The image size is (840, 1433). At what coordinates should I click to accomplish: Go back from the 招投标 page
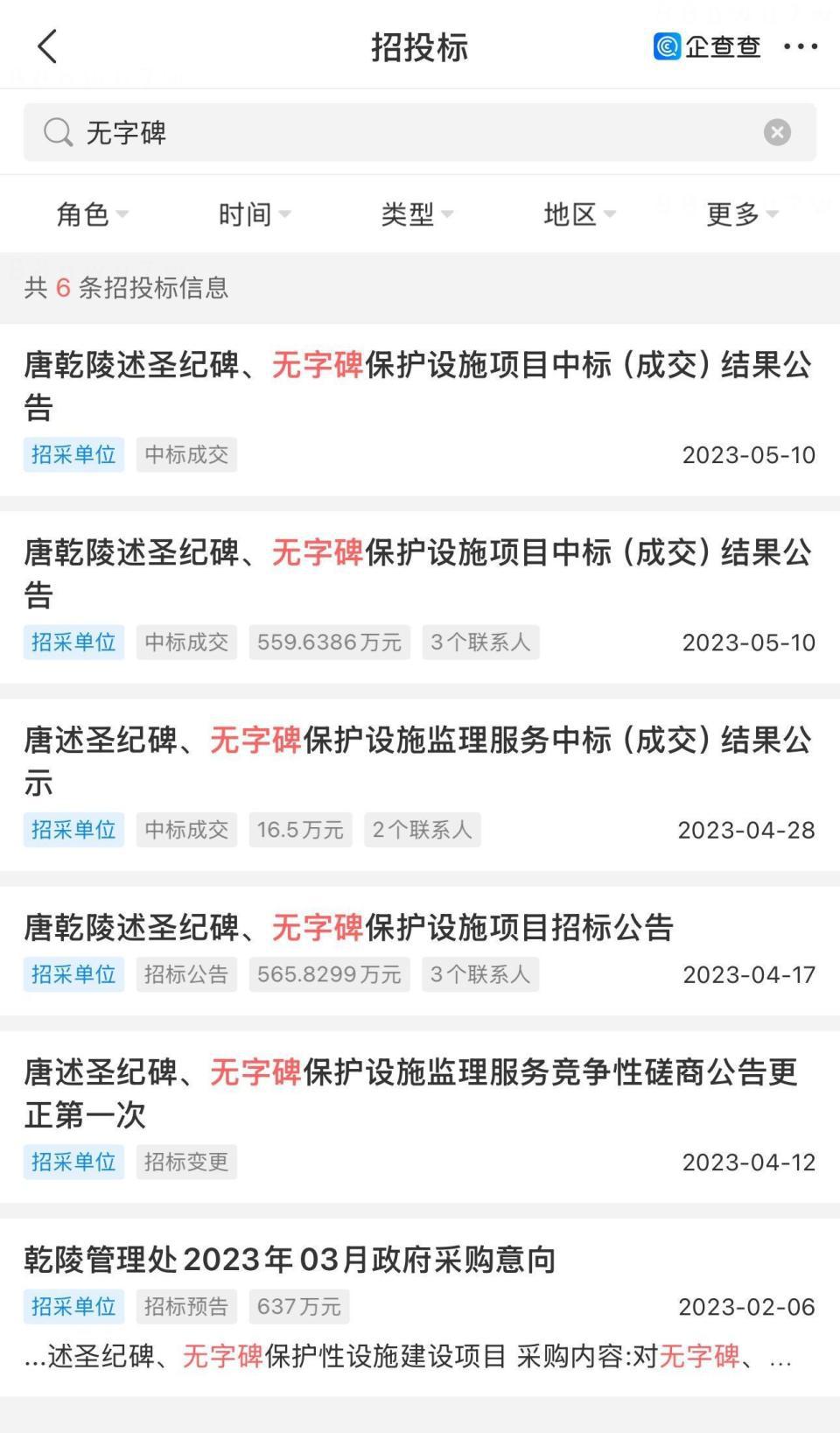48,46
